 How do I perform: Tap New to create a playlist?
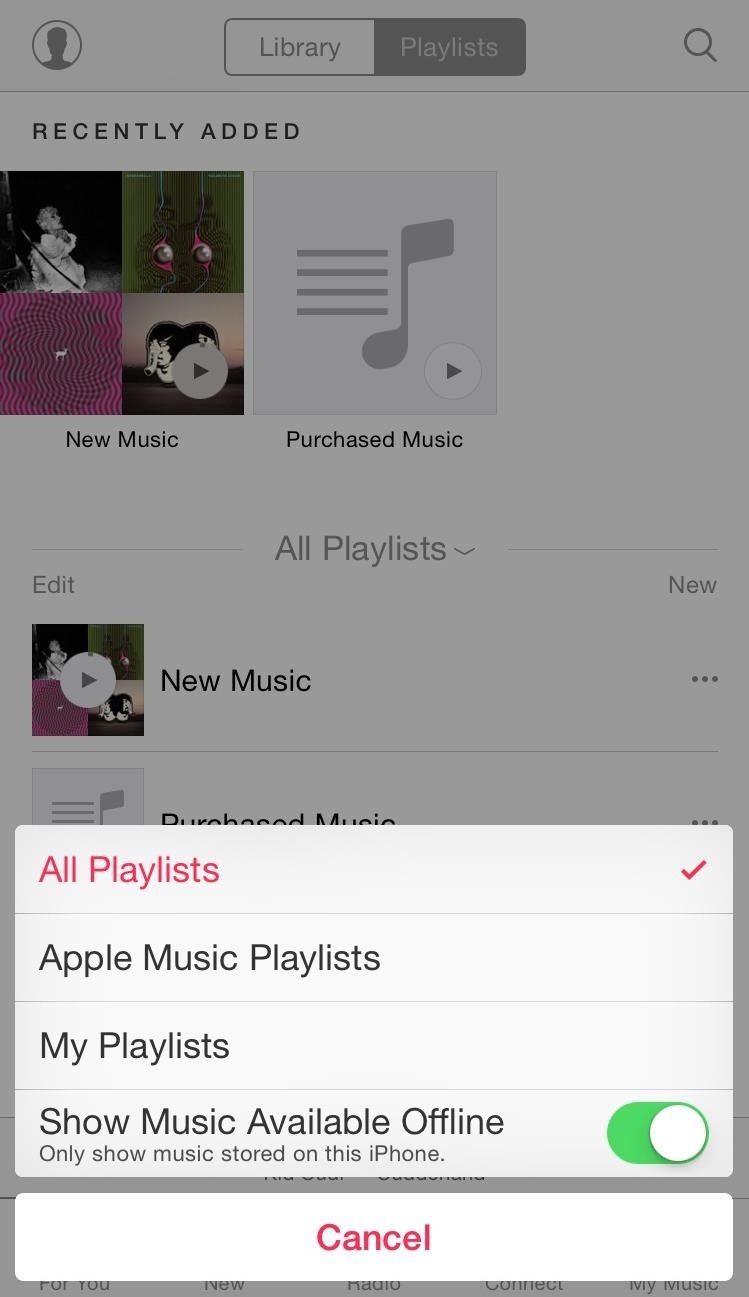click(x=692, y=584)
